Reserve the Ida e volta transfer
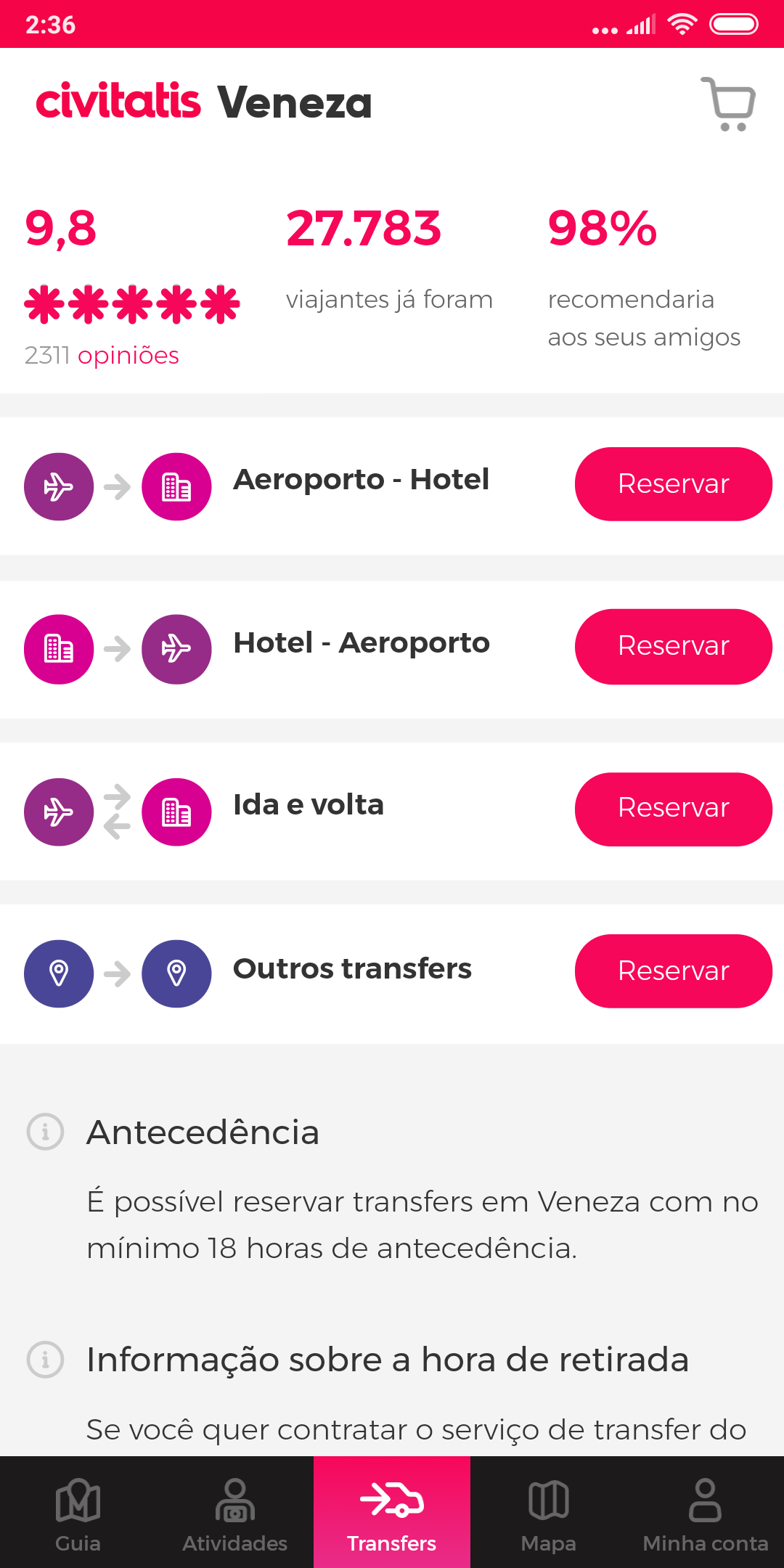The width and height of the screenshot is (784, 1568). coord(673,809)
